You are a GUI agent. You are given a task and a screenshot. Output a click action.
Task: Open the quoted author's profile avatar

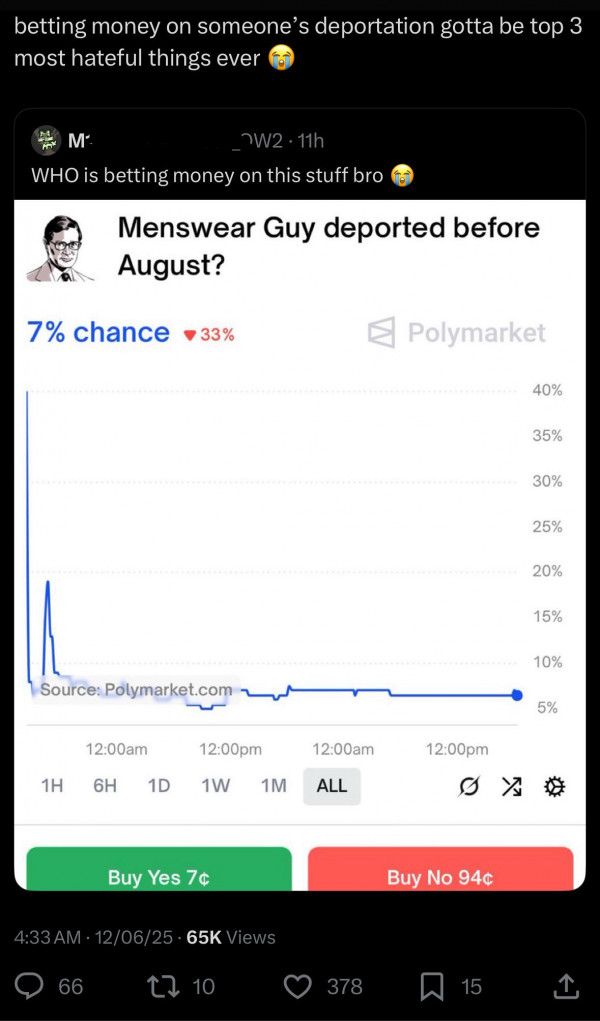[x=46, y=141]
